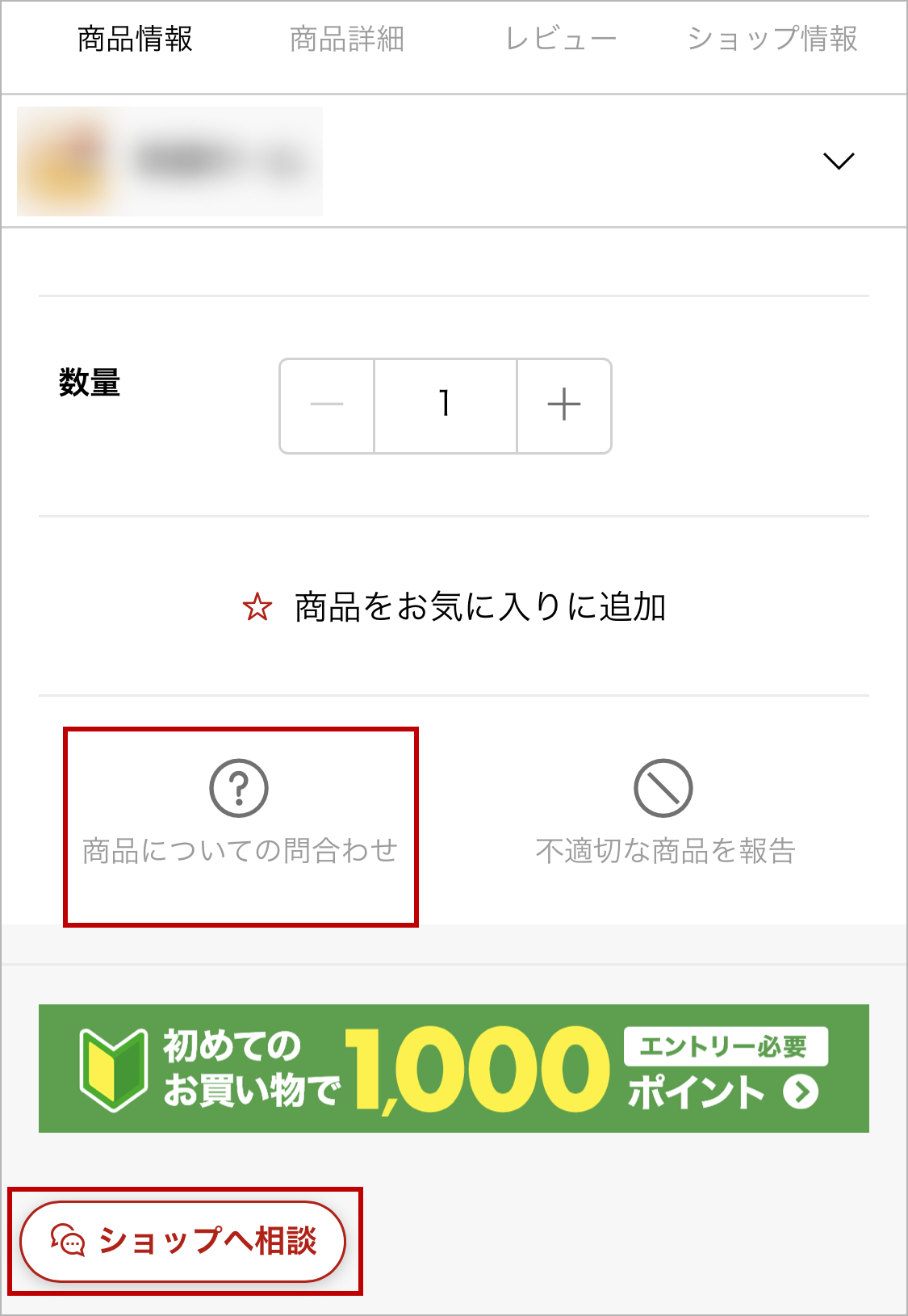Switch to the 商品詳細 tab
Viewport: 908px width, 1316px height.
click(x=347, y=40)
